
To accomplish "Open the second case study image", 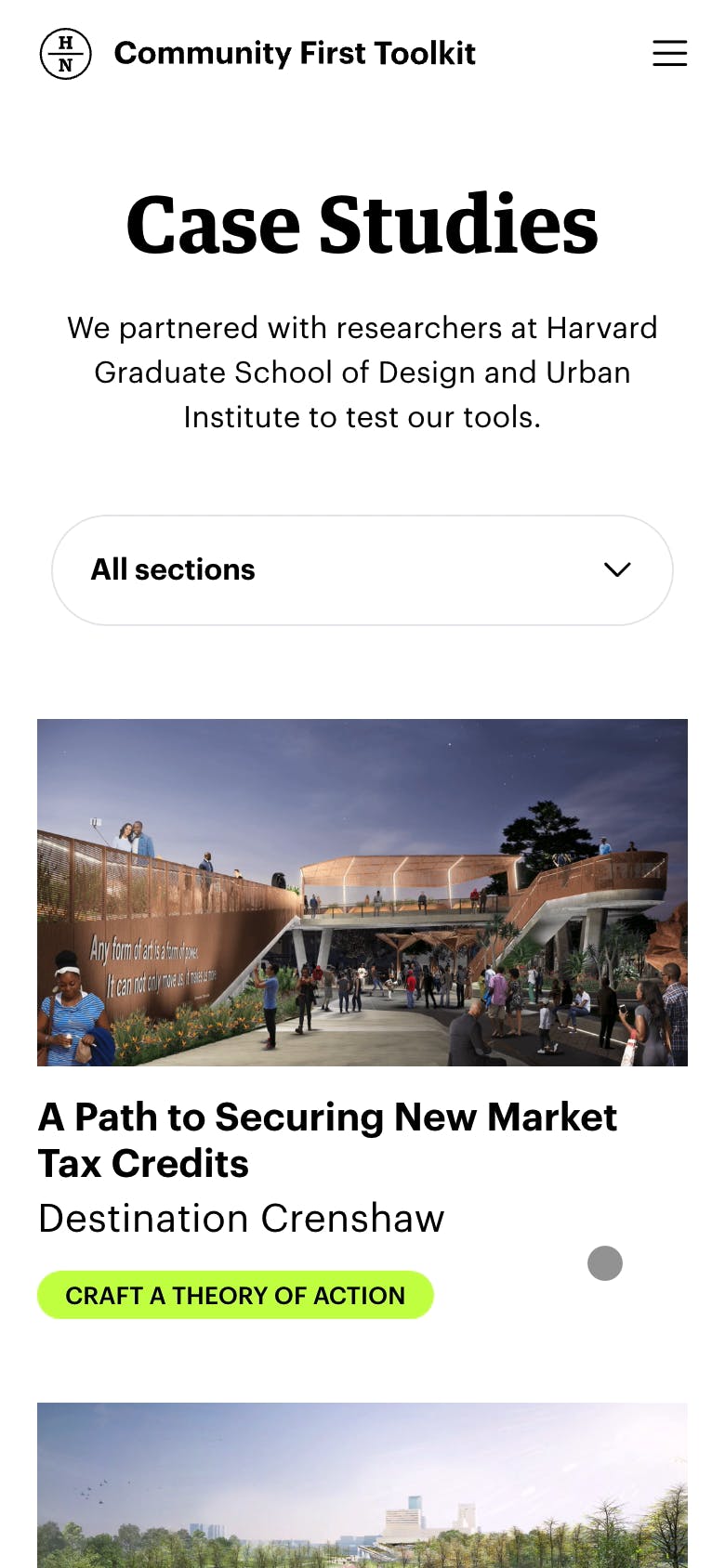I will click(x=362, y=1484).
